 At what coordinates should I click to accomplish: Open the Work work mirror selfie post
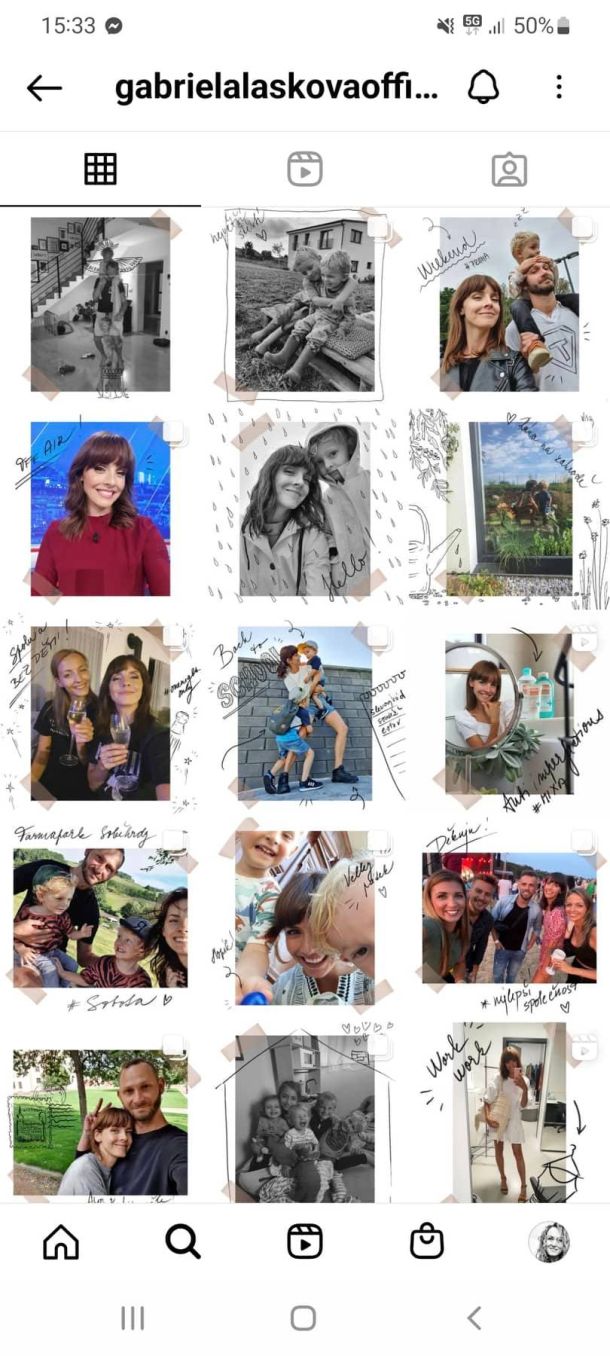[x=508, y=1112]
